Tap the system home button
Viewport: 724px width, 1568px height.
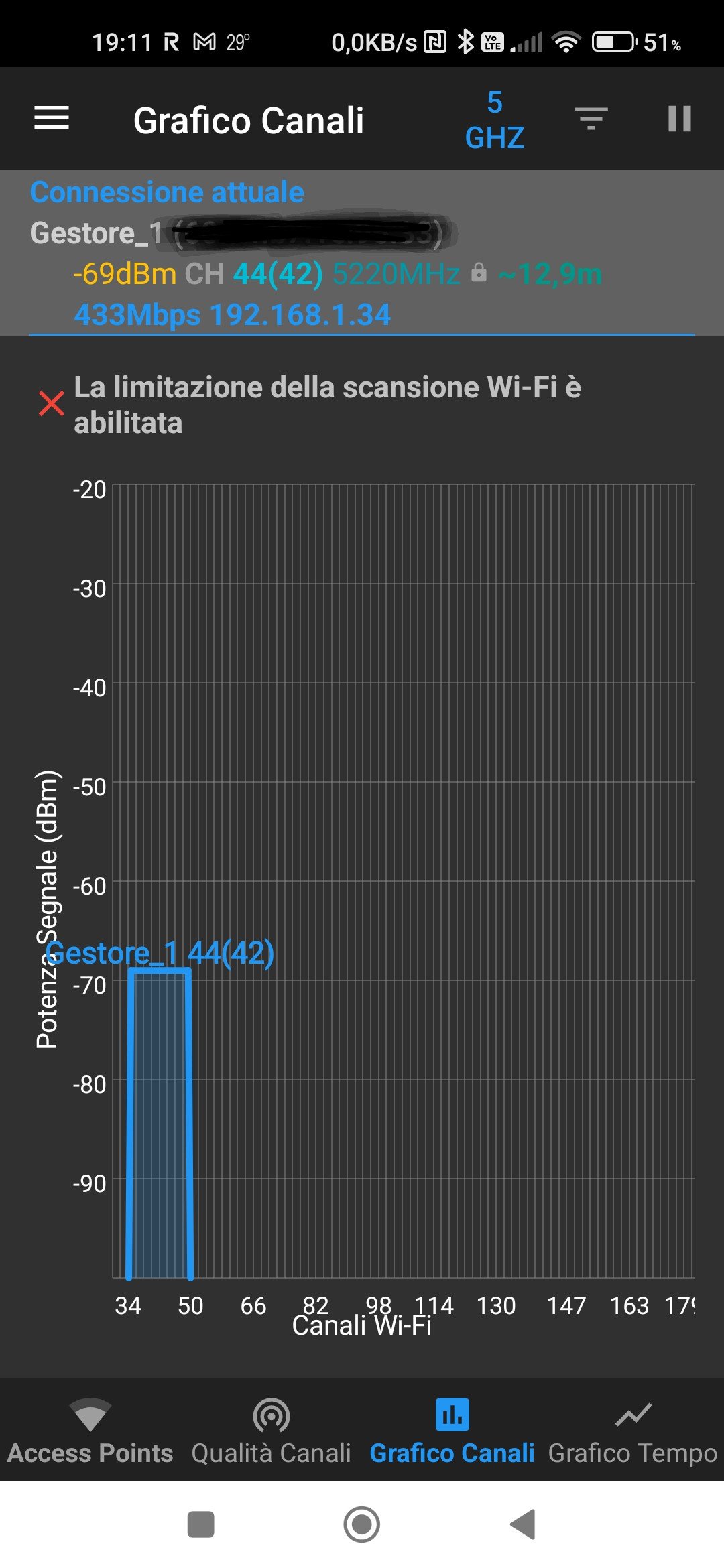[361, 1524]
